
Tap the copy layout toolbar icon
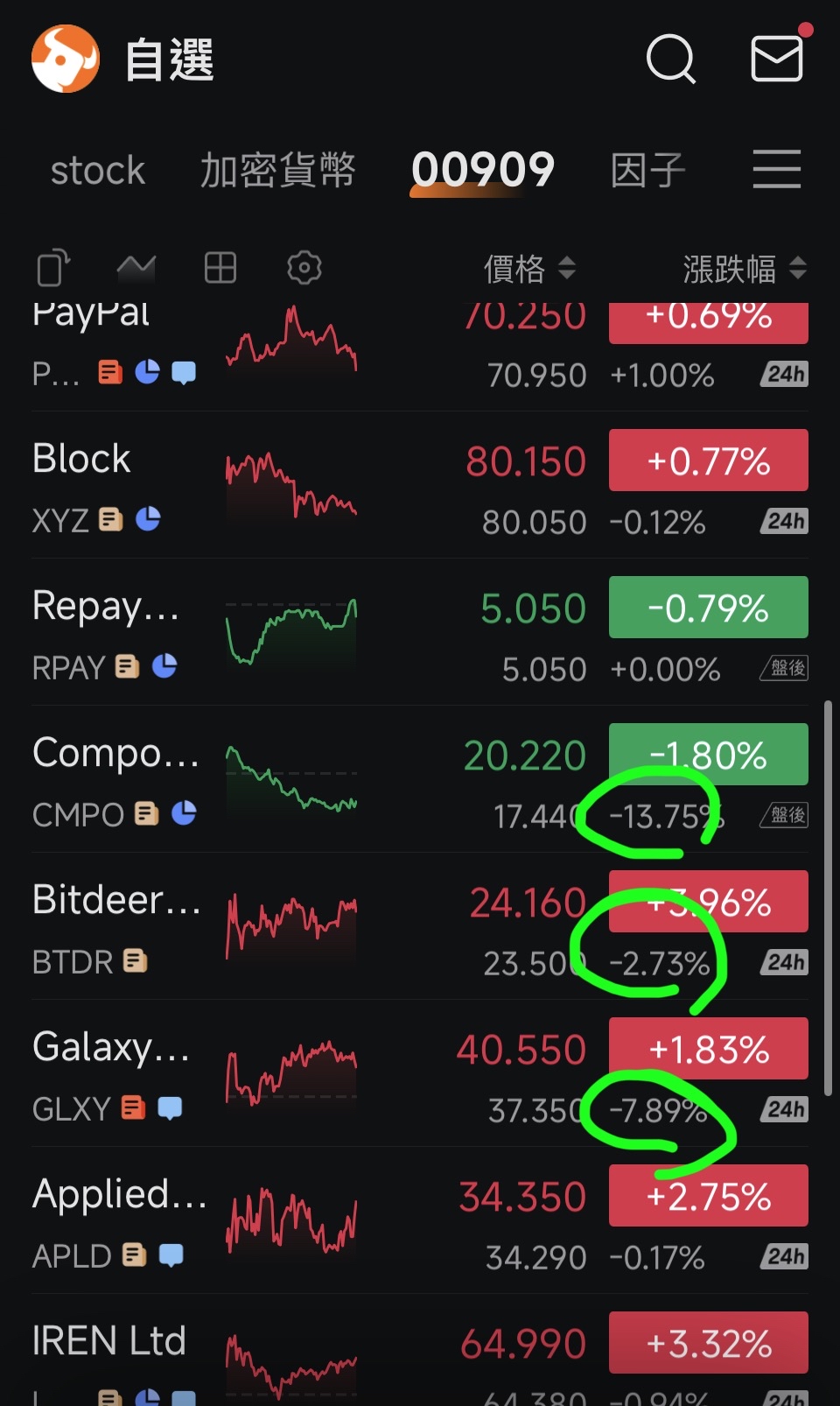pos(53,268)
